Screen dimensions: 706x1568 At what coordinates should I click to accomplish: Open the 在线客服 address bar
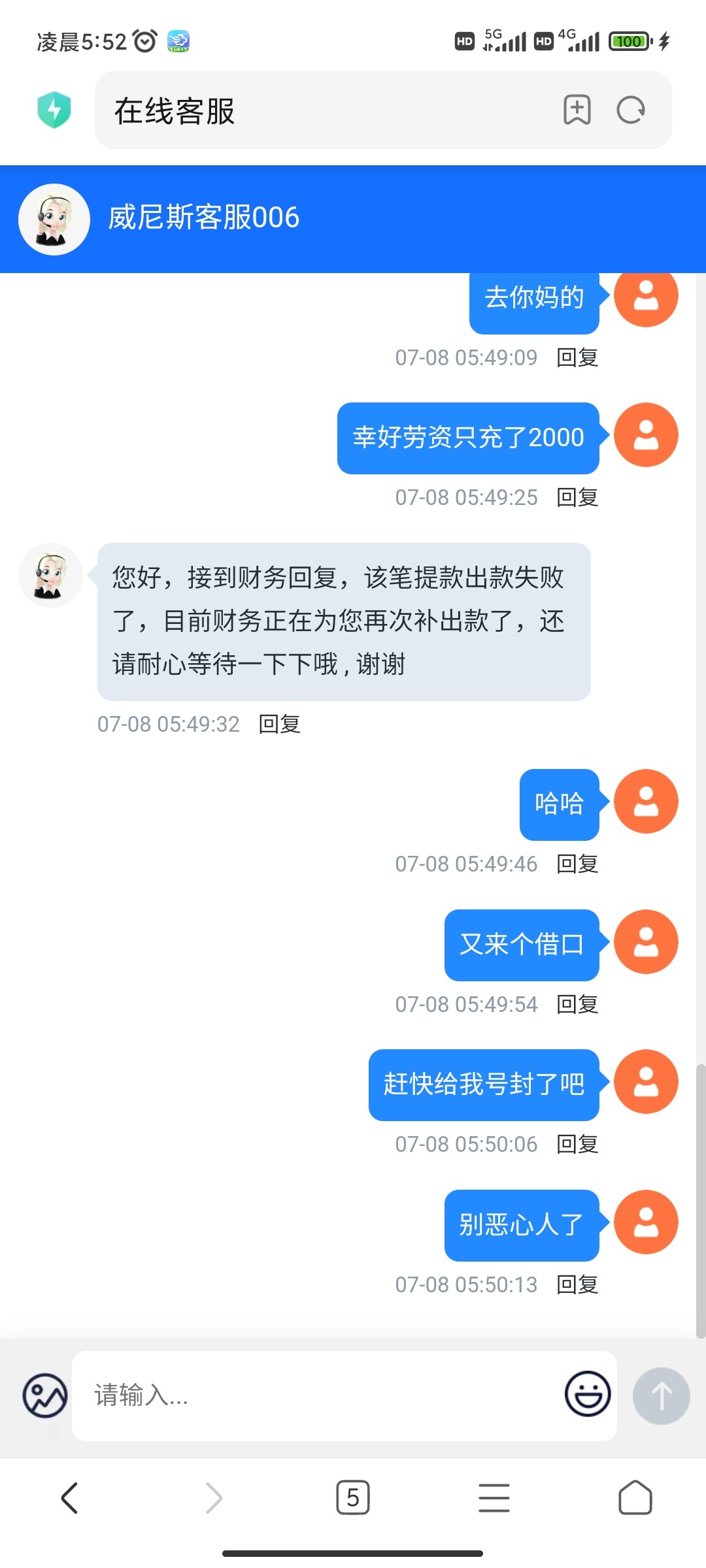tap(327, 110)
